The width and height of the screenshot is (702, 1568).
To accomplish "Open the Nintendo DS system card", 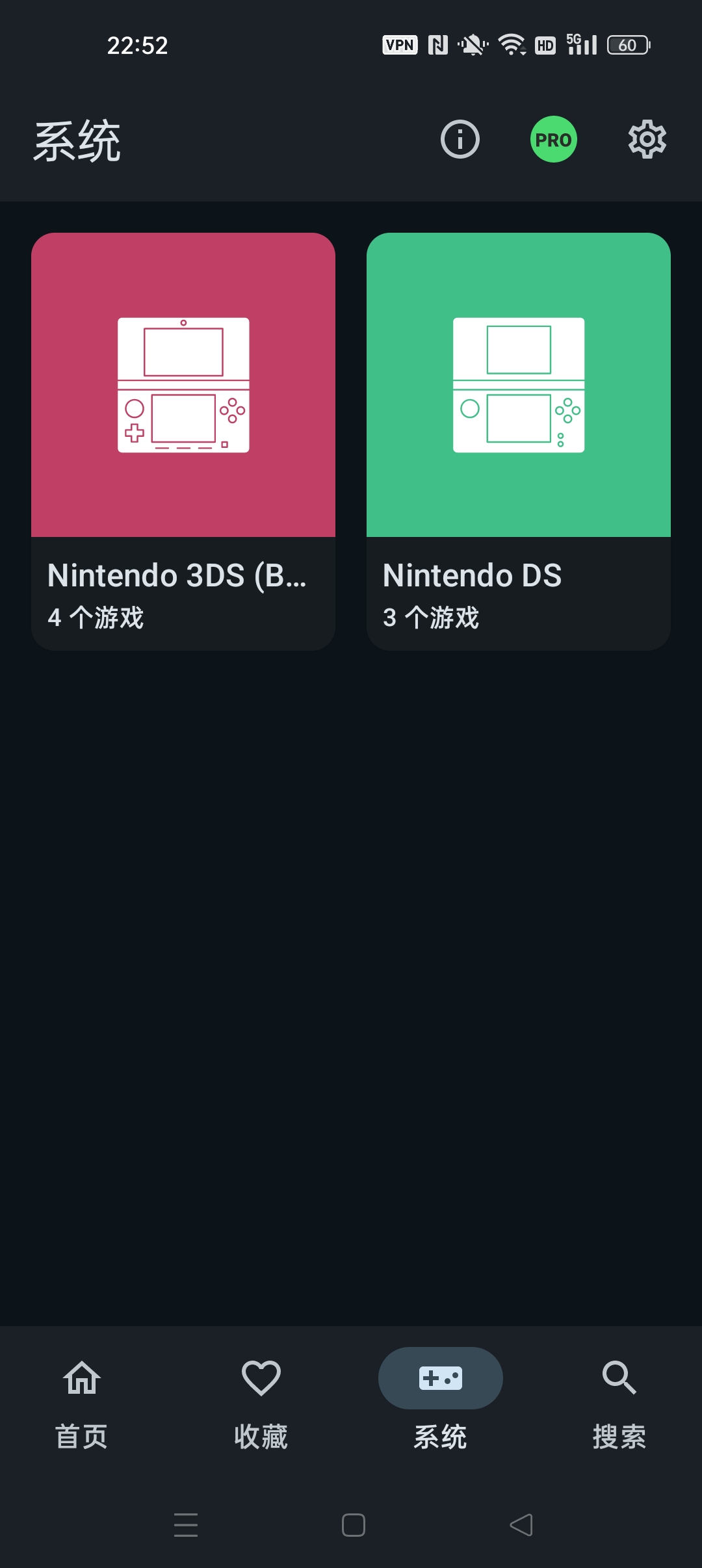I will tap(519, 441).
